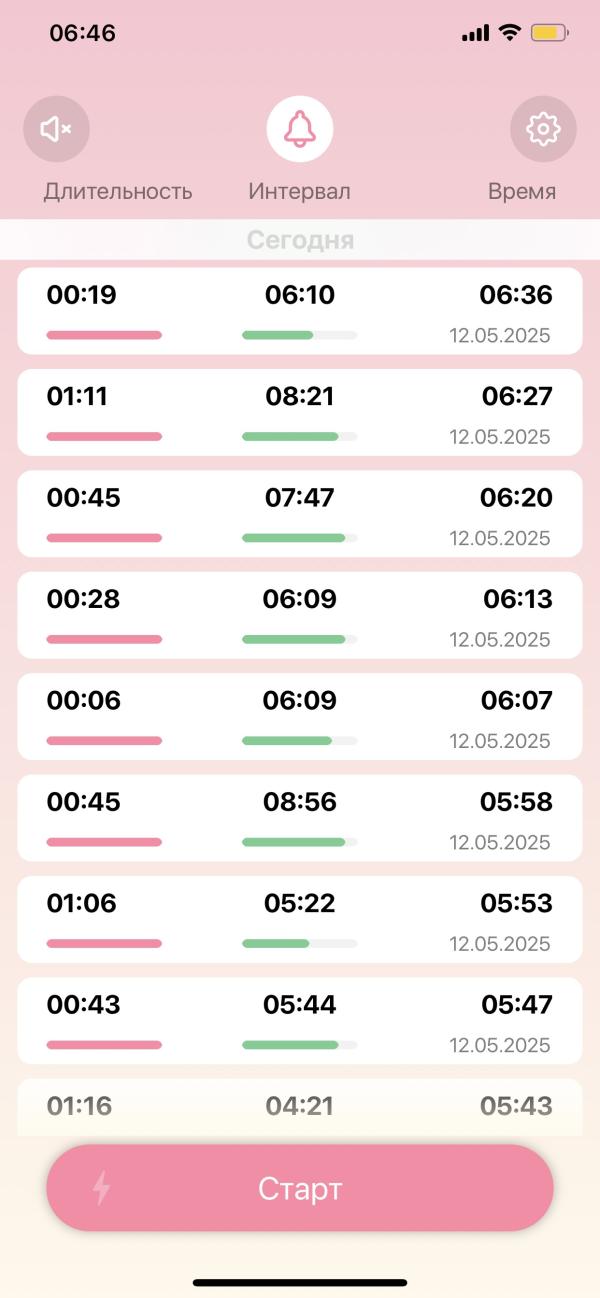The width and height of the screenshot is (600, 1298).
Task: Toggle the sound mute icon
Action: [x=56, y=129]
